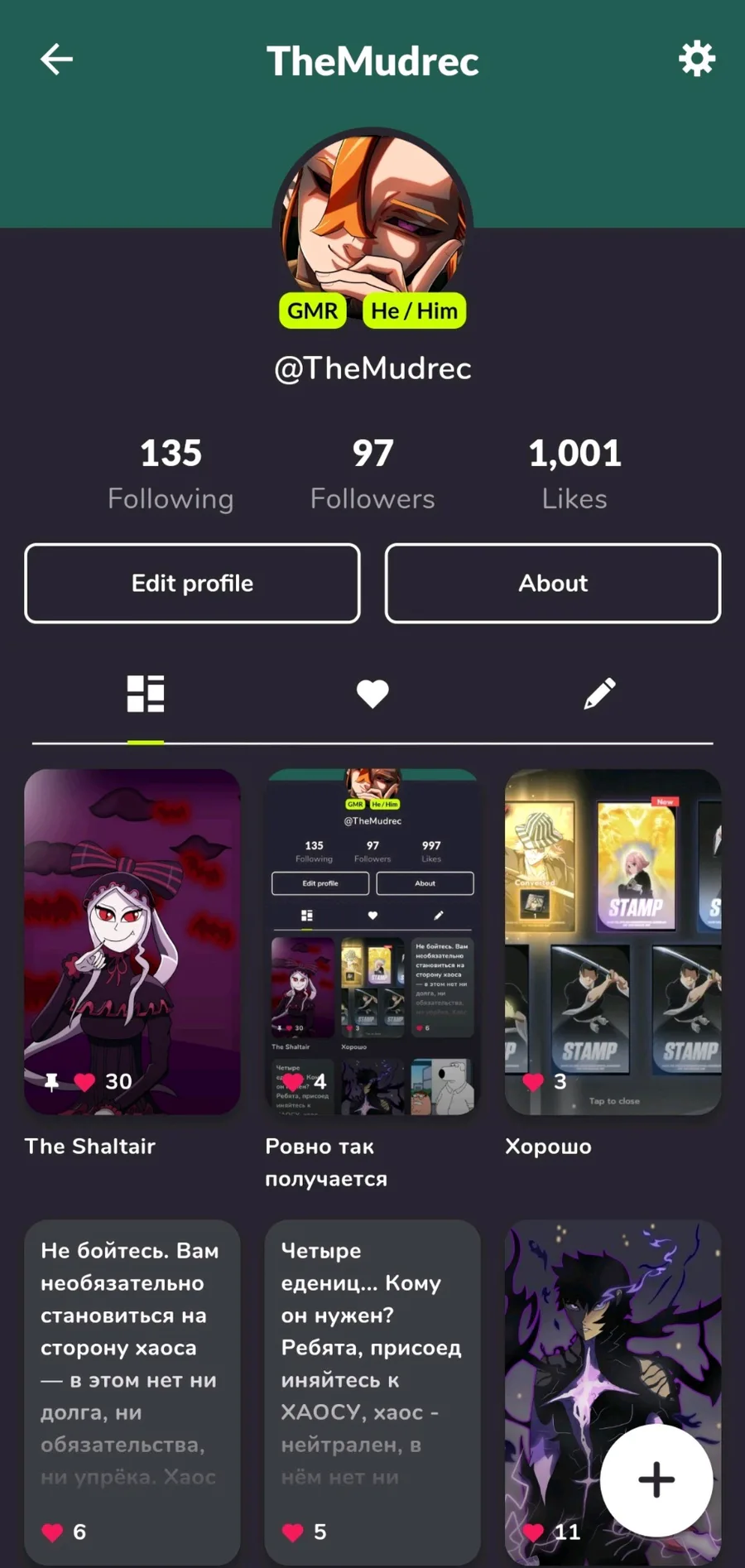Select the posts grid tab

(146, 694)
